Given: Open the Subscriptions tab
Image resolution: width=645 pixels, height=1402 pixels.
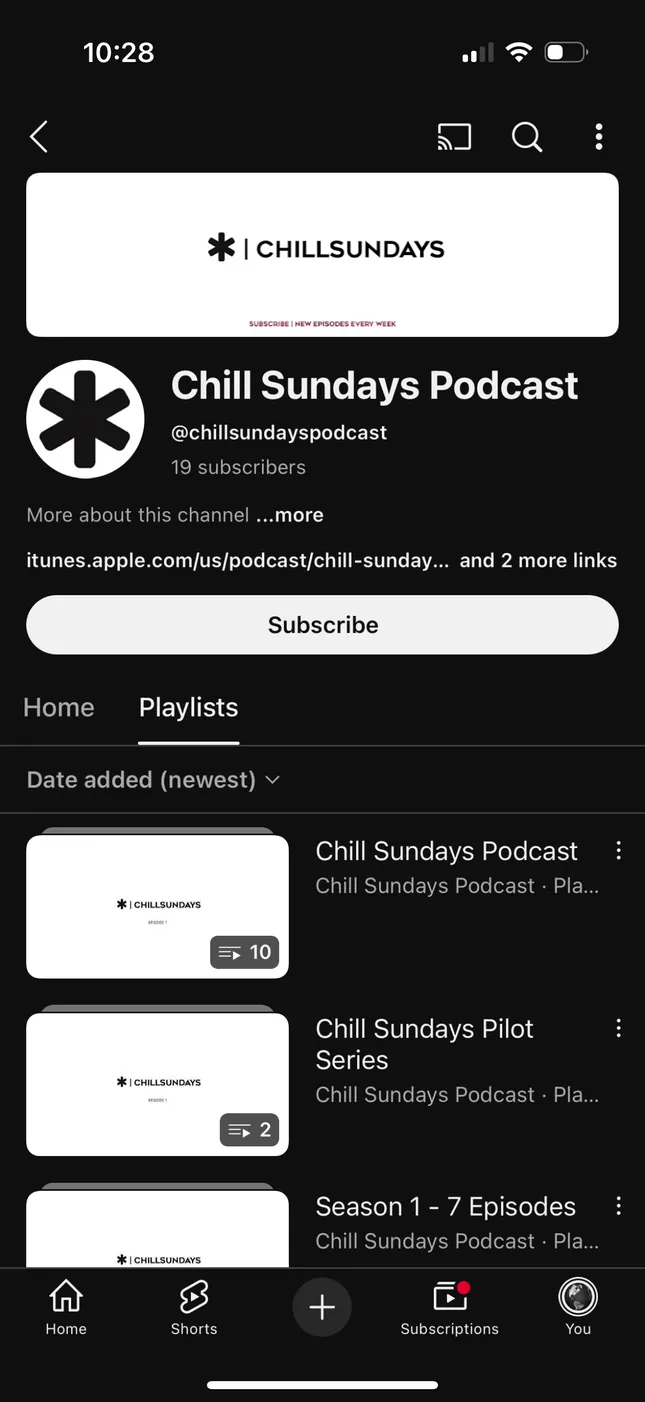Looking at the screenshot, I should (449, 1308).
